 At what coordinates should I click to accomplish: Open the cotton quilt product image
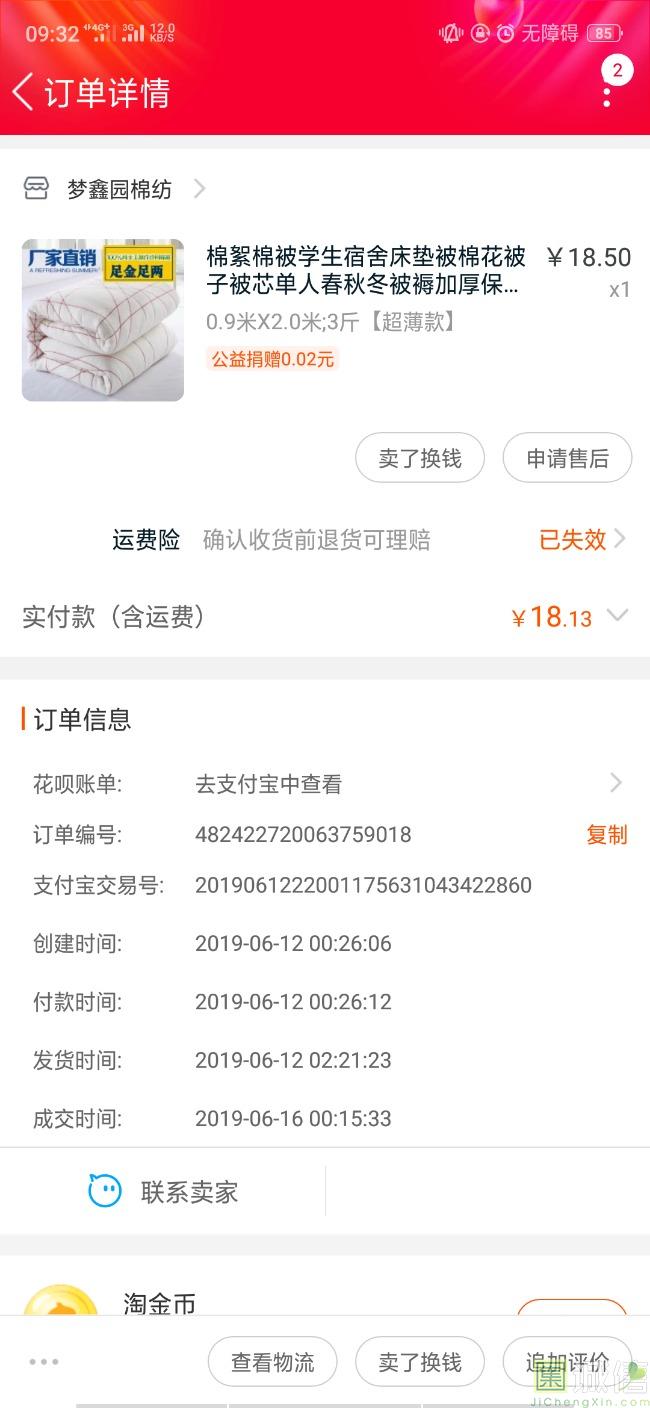pos(103,320)
